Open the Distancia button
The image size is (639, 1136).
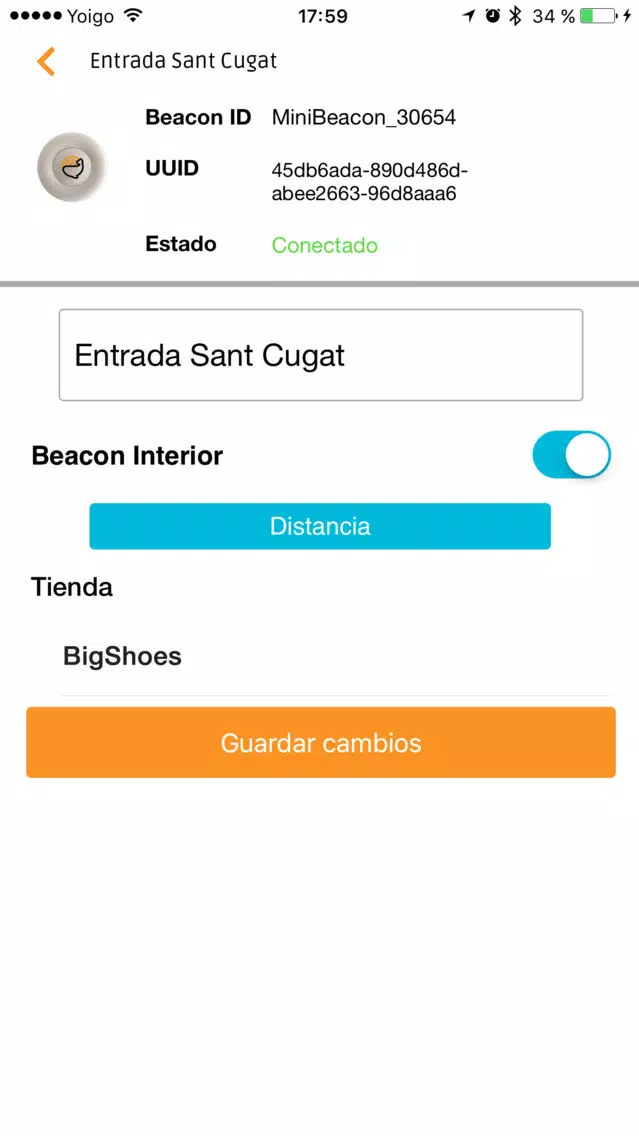(x=320, y=526)
